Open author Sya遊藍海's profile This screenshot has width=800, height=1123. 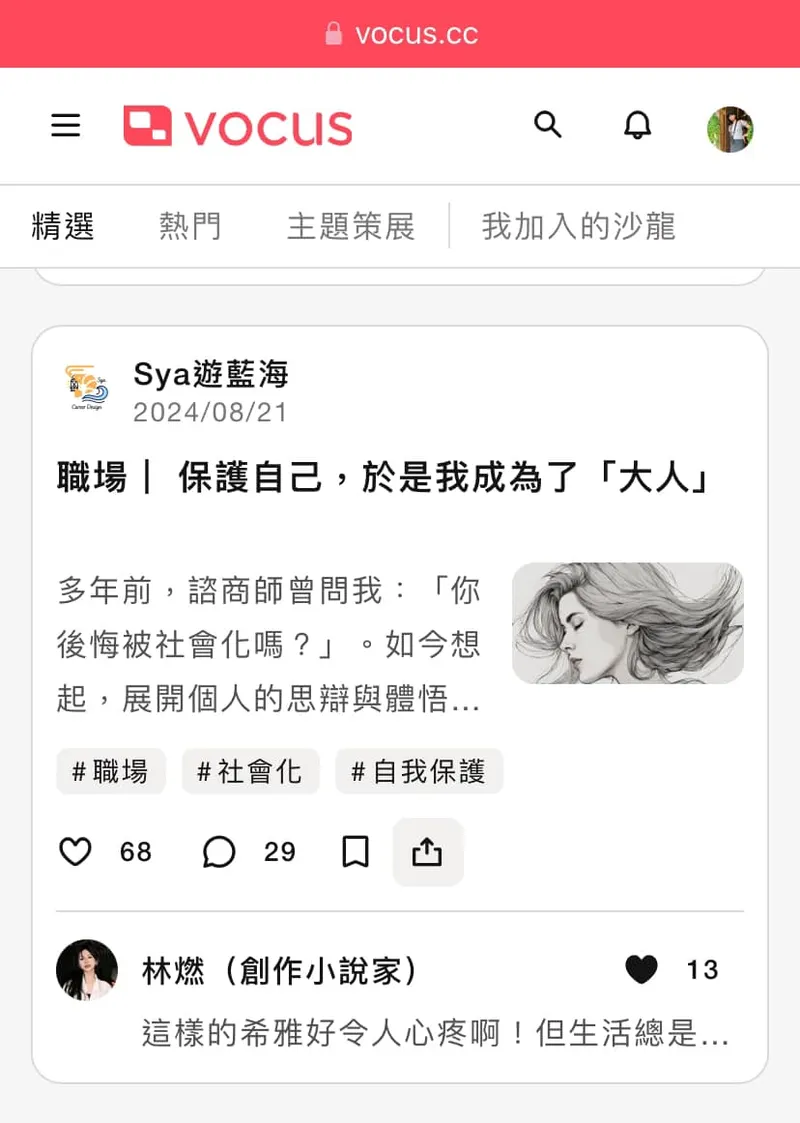coord(210,375)
